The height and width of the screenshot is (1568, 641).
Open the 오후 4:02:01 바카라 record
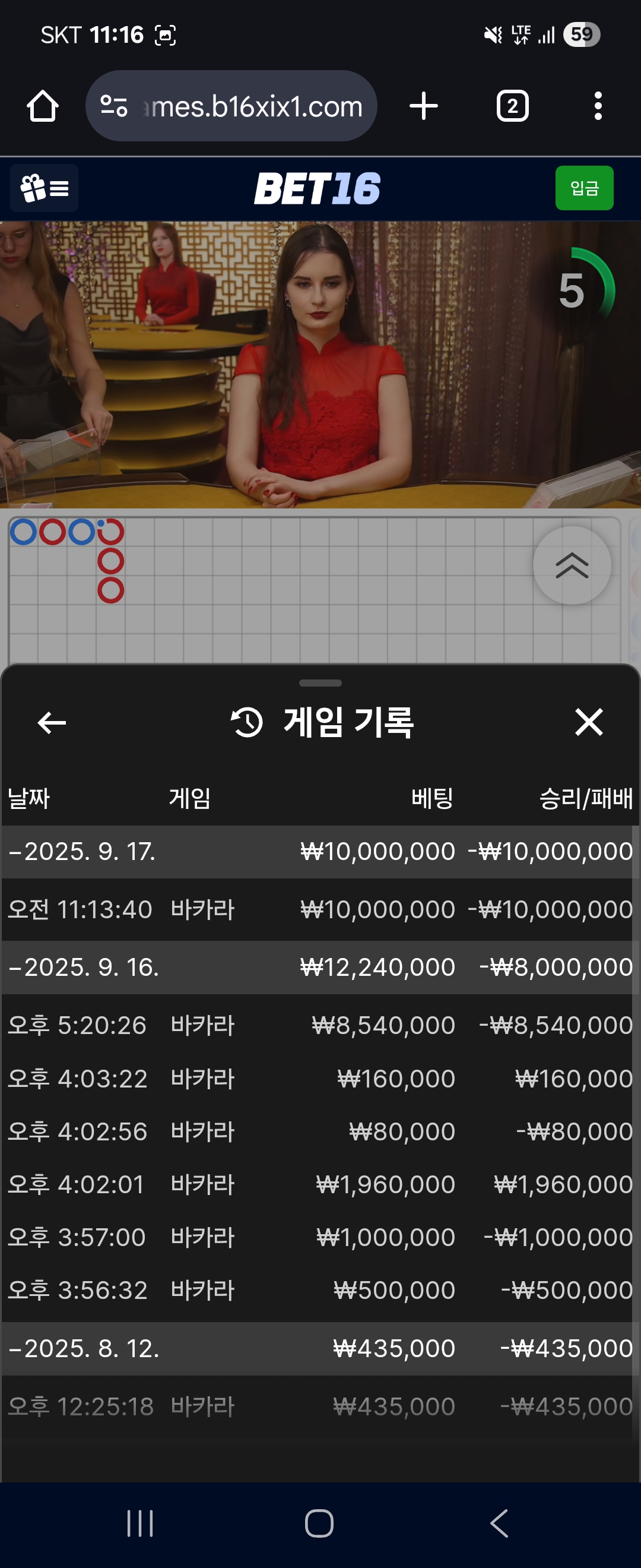tap(319, 1184)
